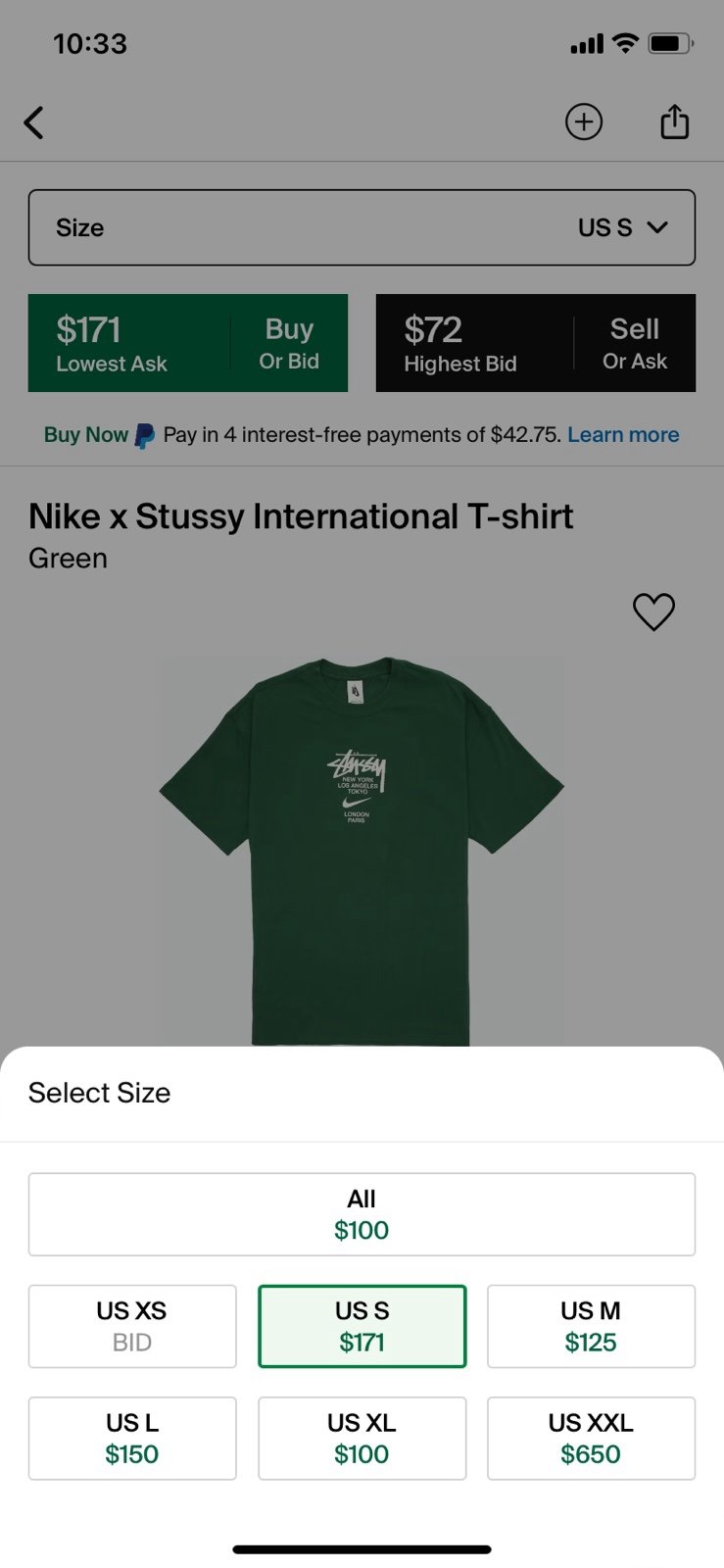This screenshot has width=724, height=1568.
Task: Tap Buy or Bid at $171
Action: (188, 343)
